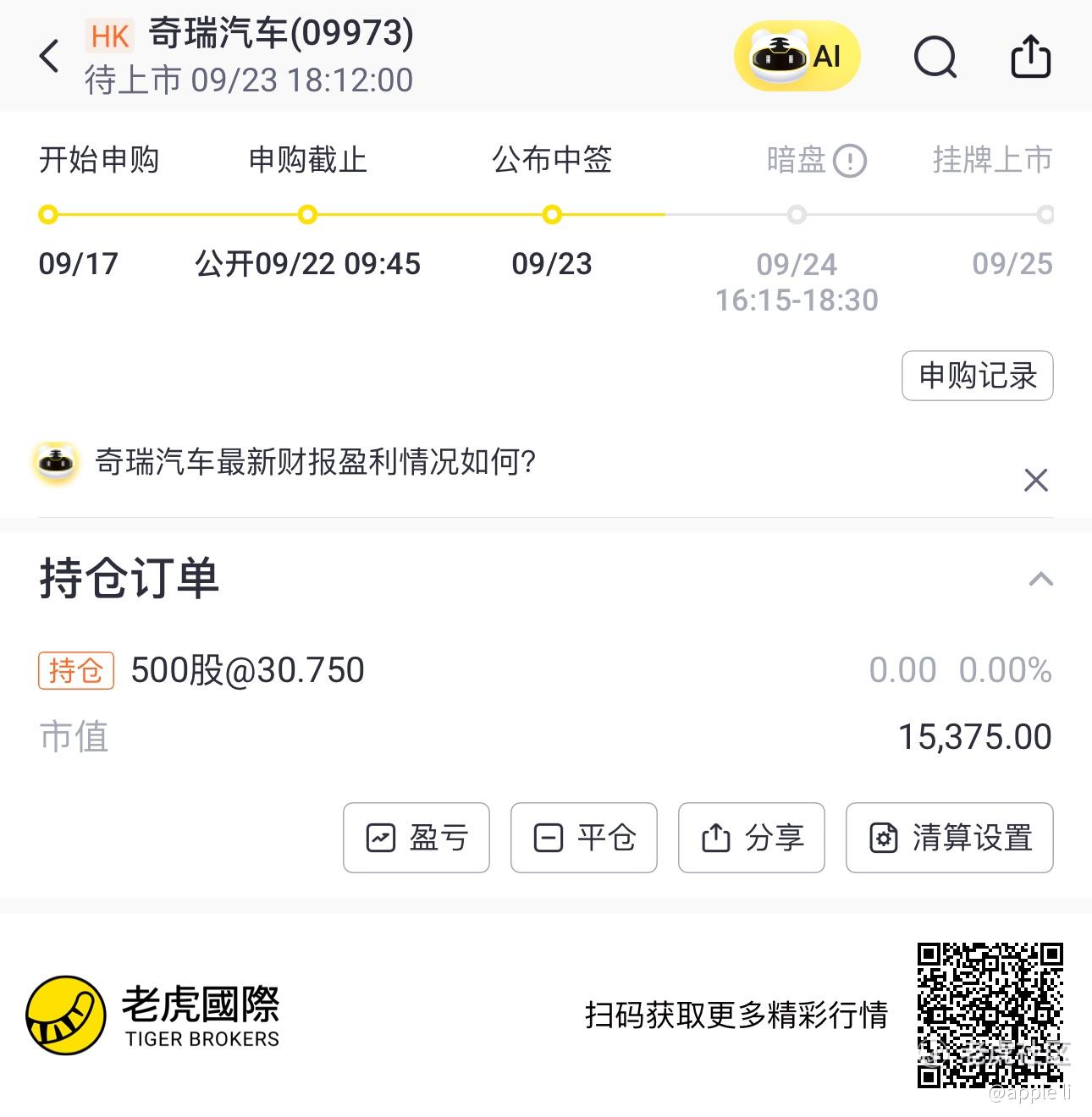
Task: Open the AI assistant button
Action: [x=797, y=57]
